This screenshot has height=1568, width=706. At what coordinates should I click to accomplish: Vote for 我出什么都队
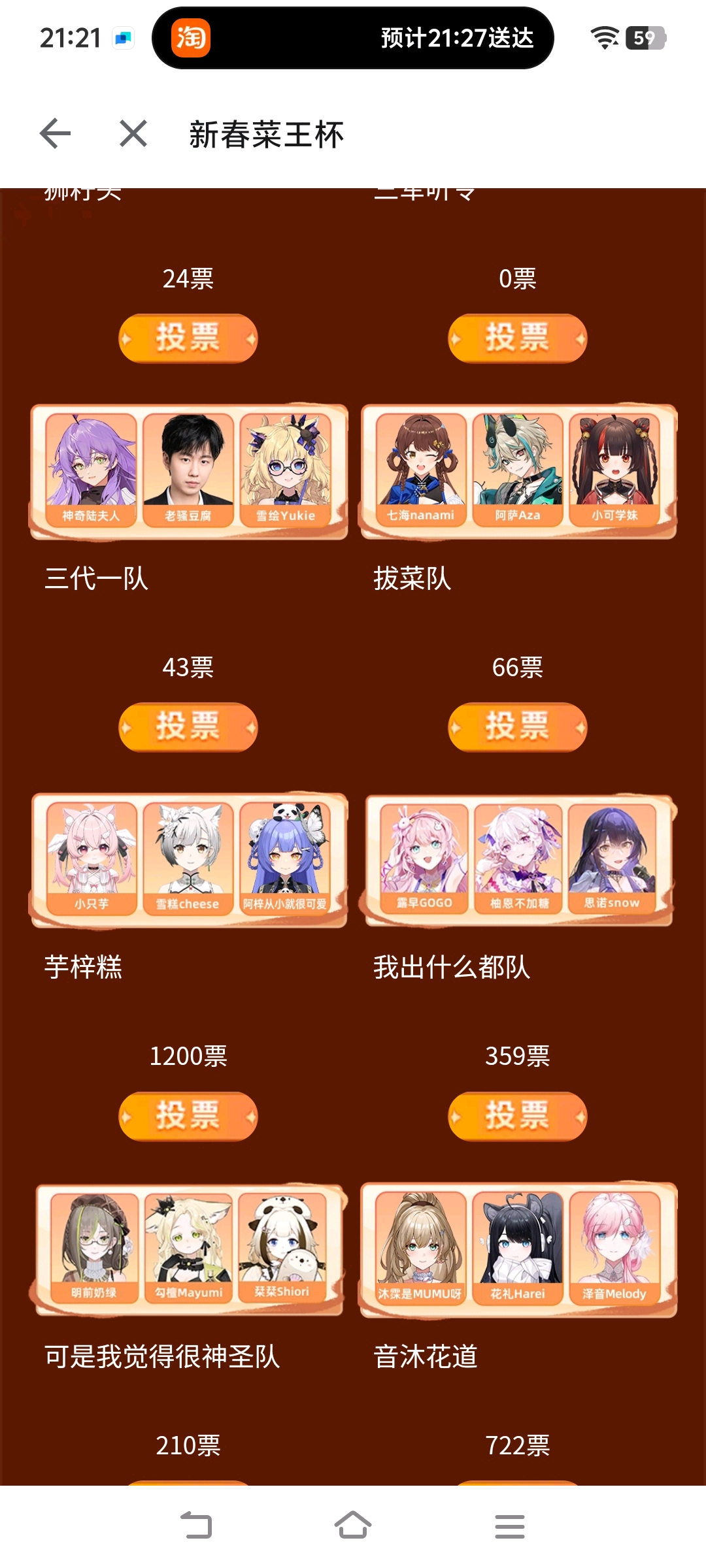click(518, 1117)
